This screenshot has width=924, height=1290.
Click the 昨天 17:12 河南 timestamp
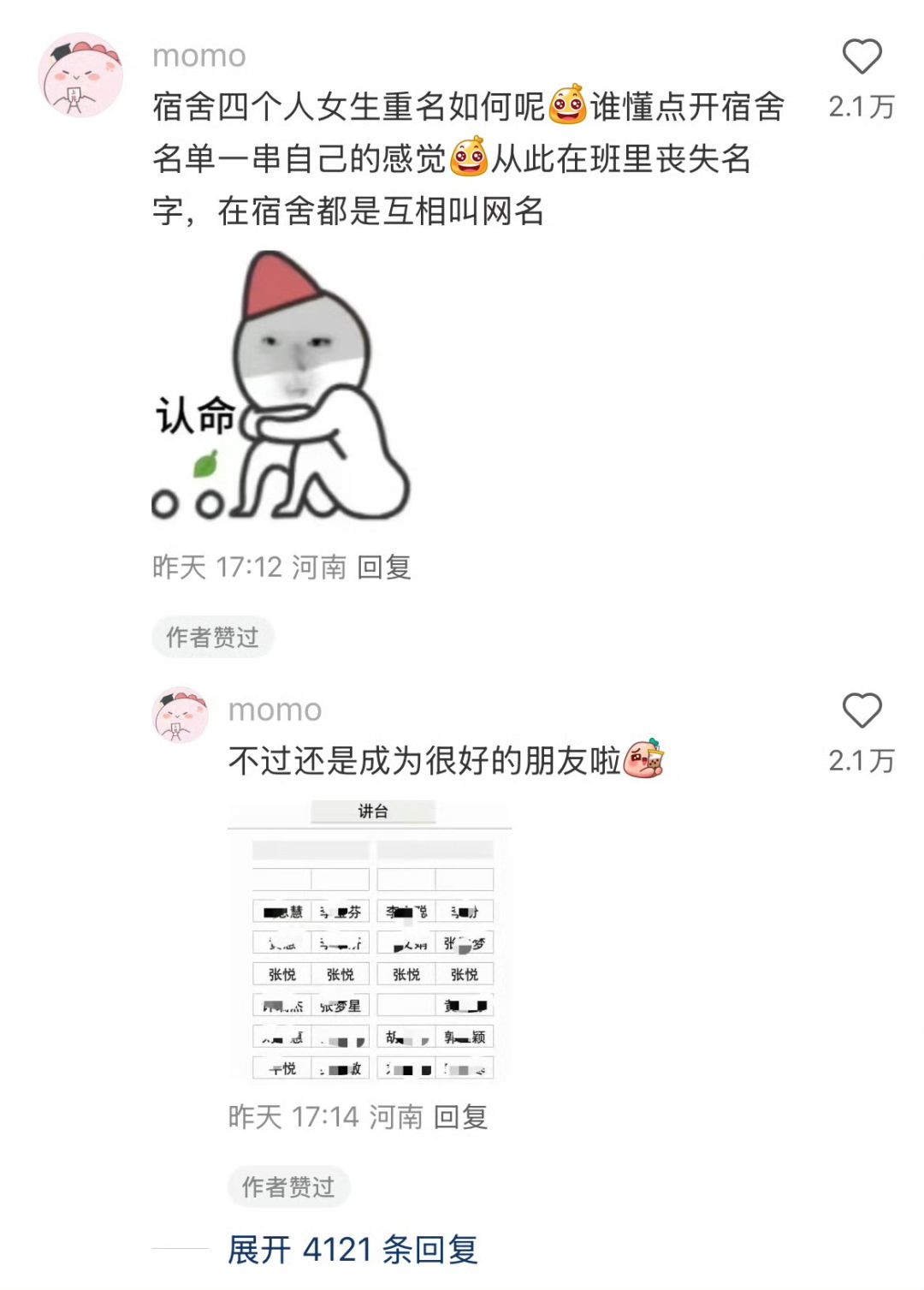pyautogui.click(x=248, y=568)
